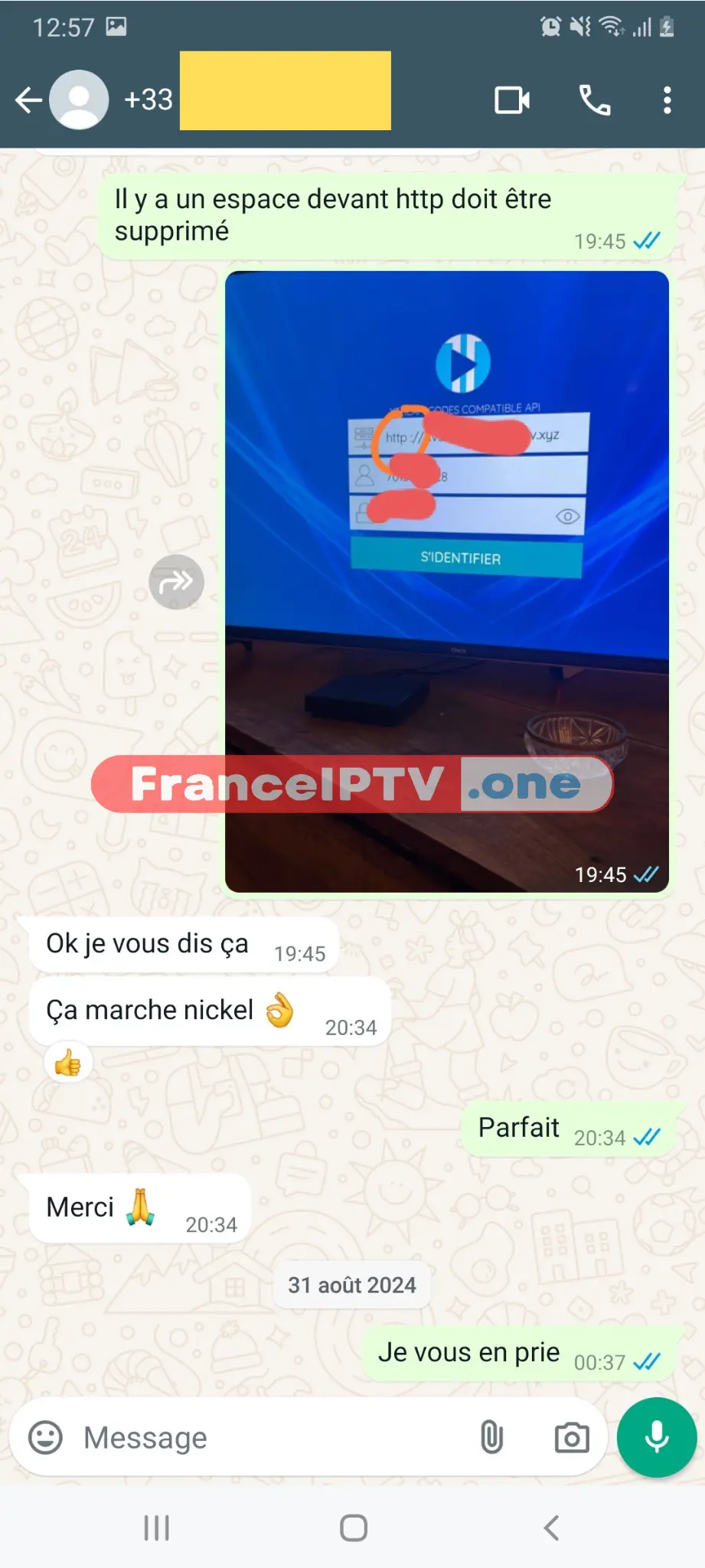Start a voice call
The image size is (705, 1568).
click(x=595, y=100)
